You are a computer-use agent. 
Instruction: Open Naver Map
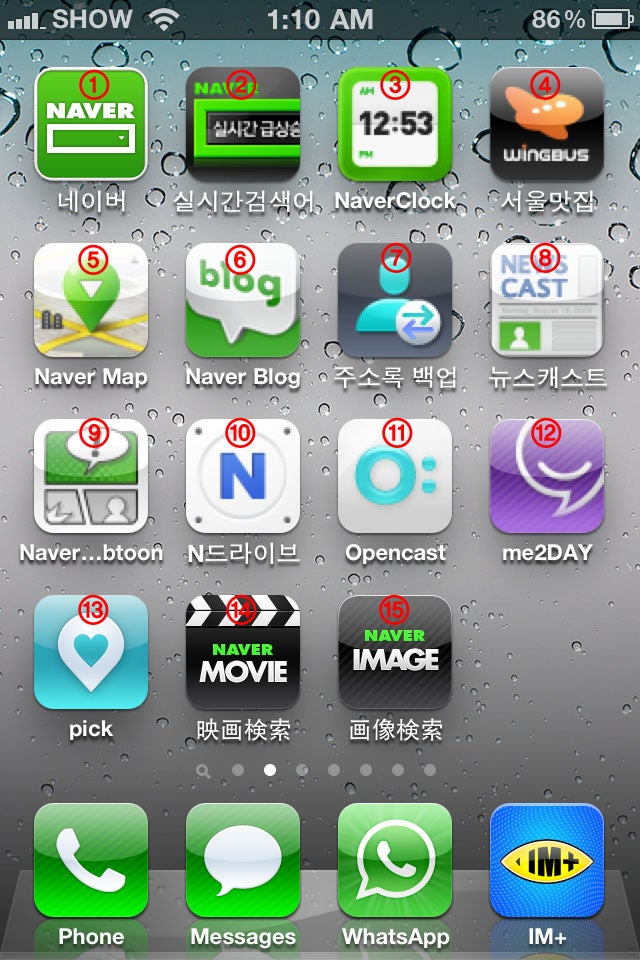(91, 300)
